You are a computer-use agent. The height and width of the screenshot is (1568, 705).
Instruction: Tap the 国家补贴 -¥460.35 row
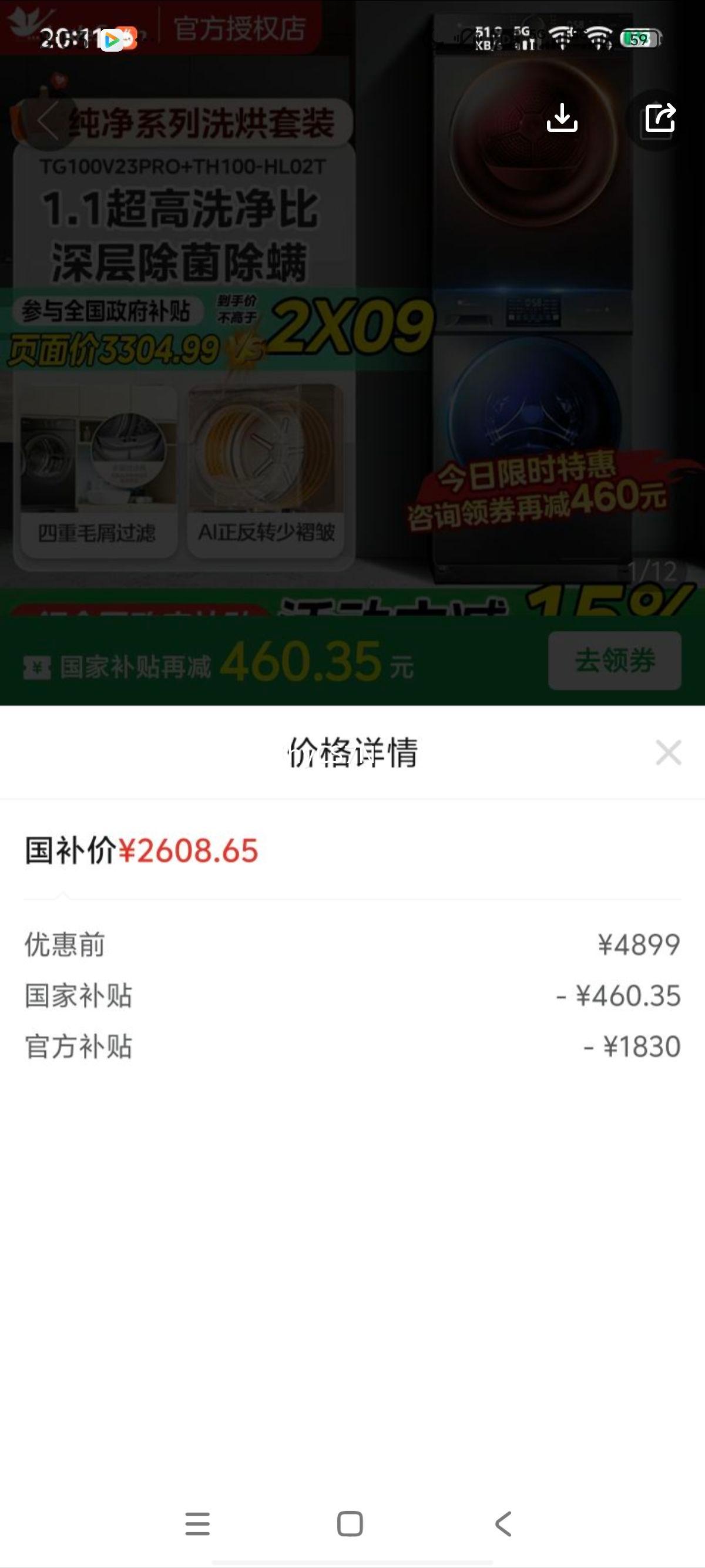352,997
